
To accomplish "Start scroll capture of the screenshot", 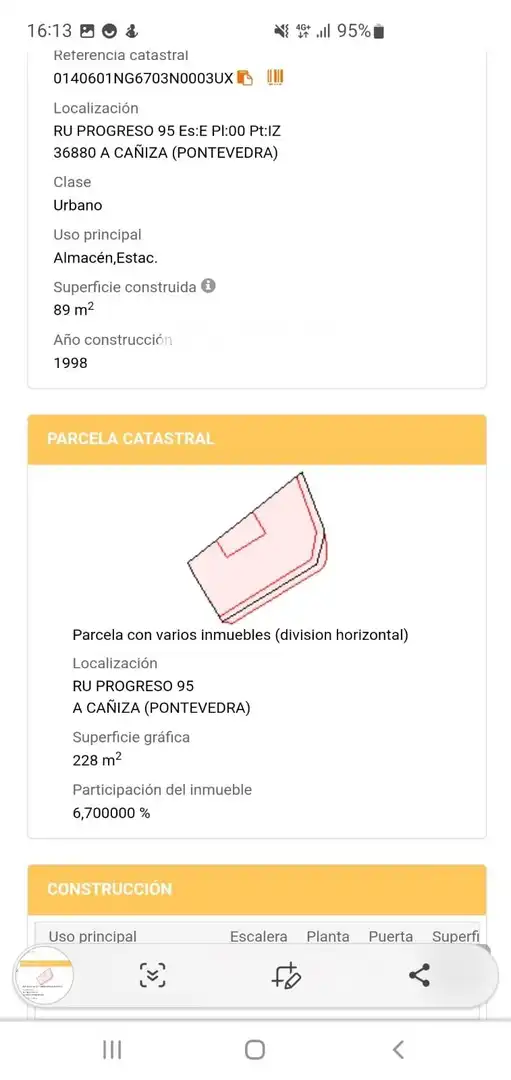I will [x=152, y=975].
